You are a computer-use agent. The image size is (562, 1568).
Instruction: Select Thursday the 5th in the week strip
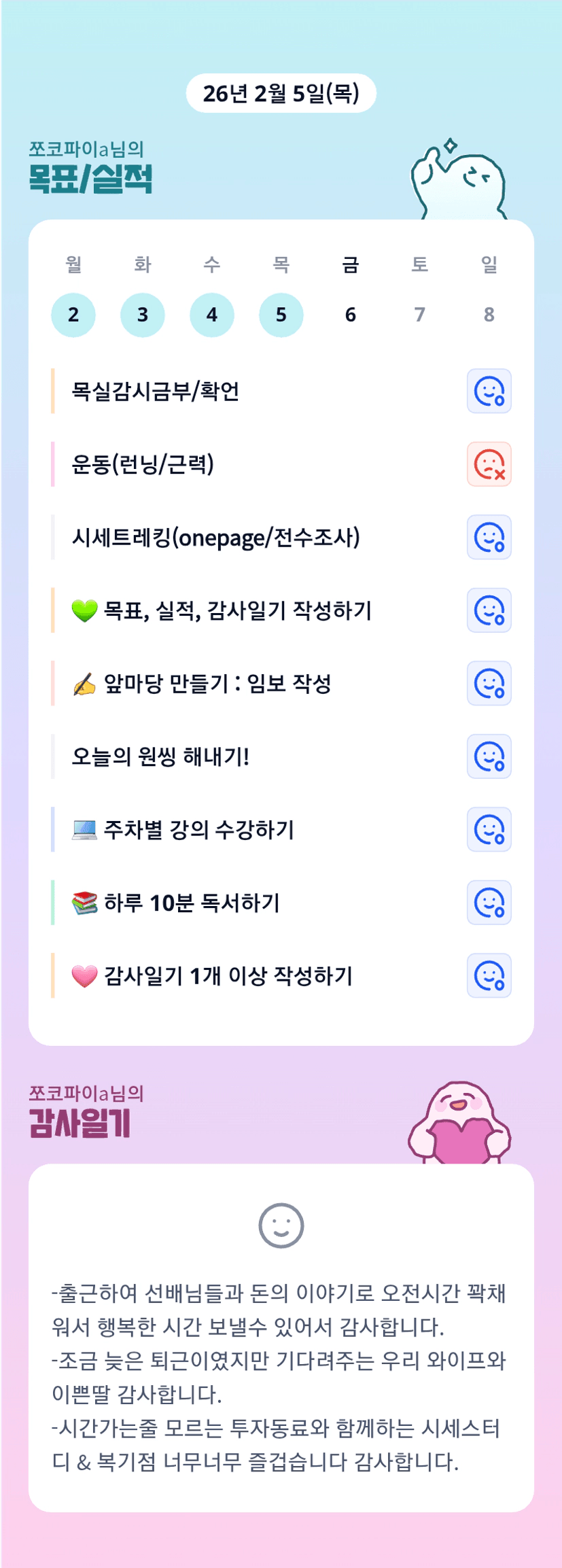[x=281, y=315]
